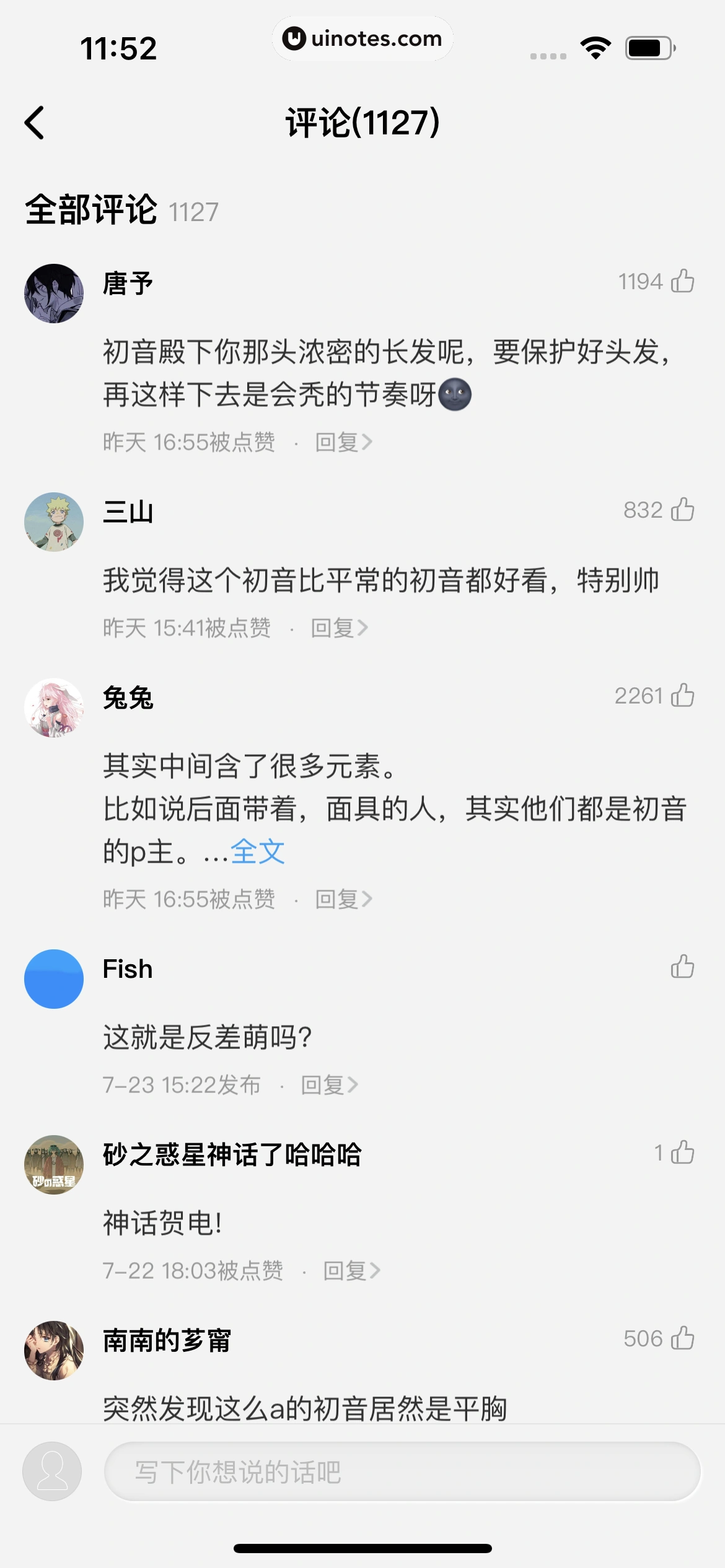Tap Fish's blue circle avatar
The image size is (725, 1568).
[x=54, y=979]
